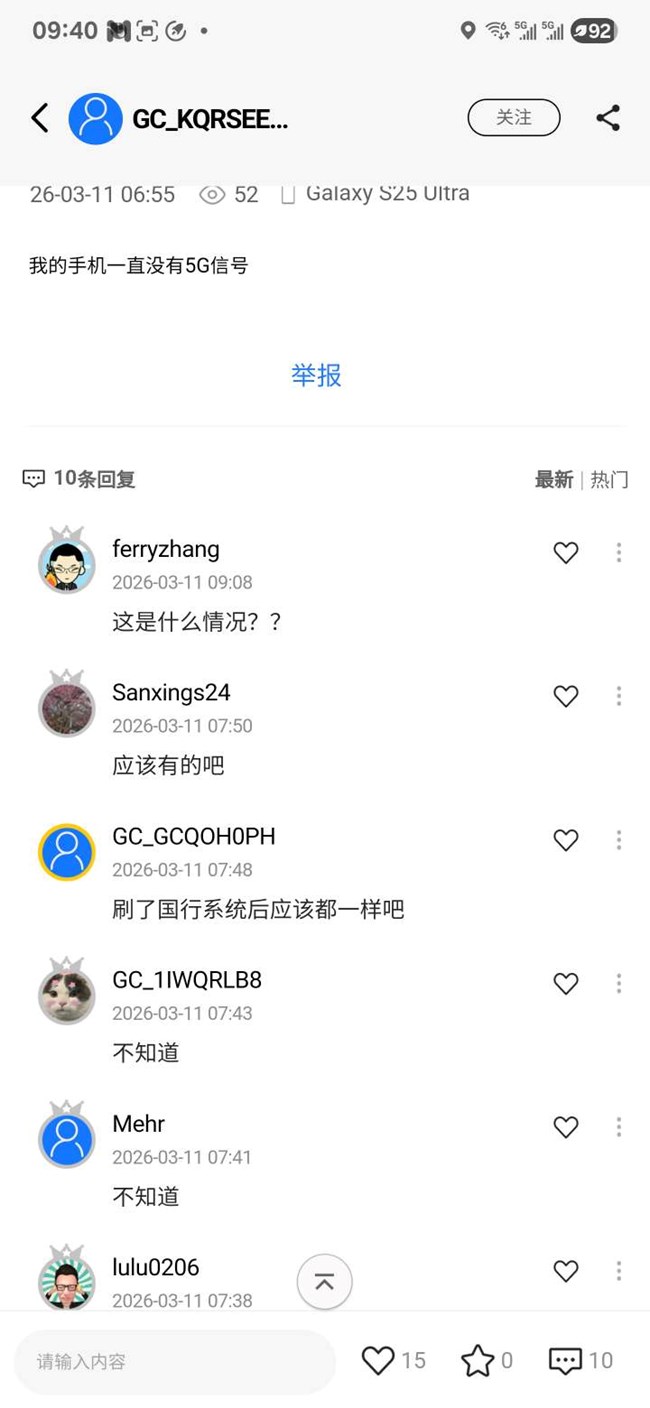
Task: Favorite the post with the star
Action: [x=478, y=1360]
